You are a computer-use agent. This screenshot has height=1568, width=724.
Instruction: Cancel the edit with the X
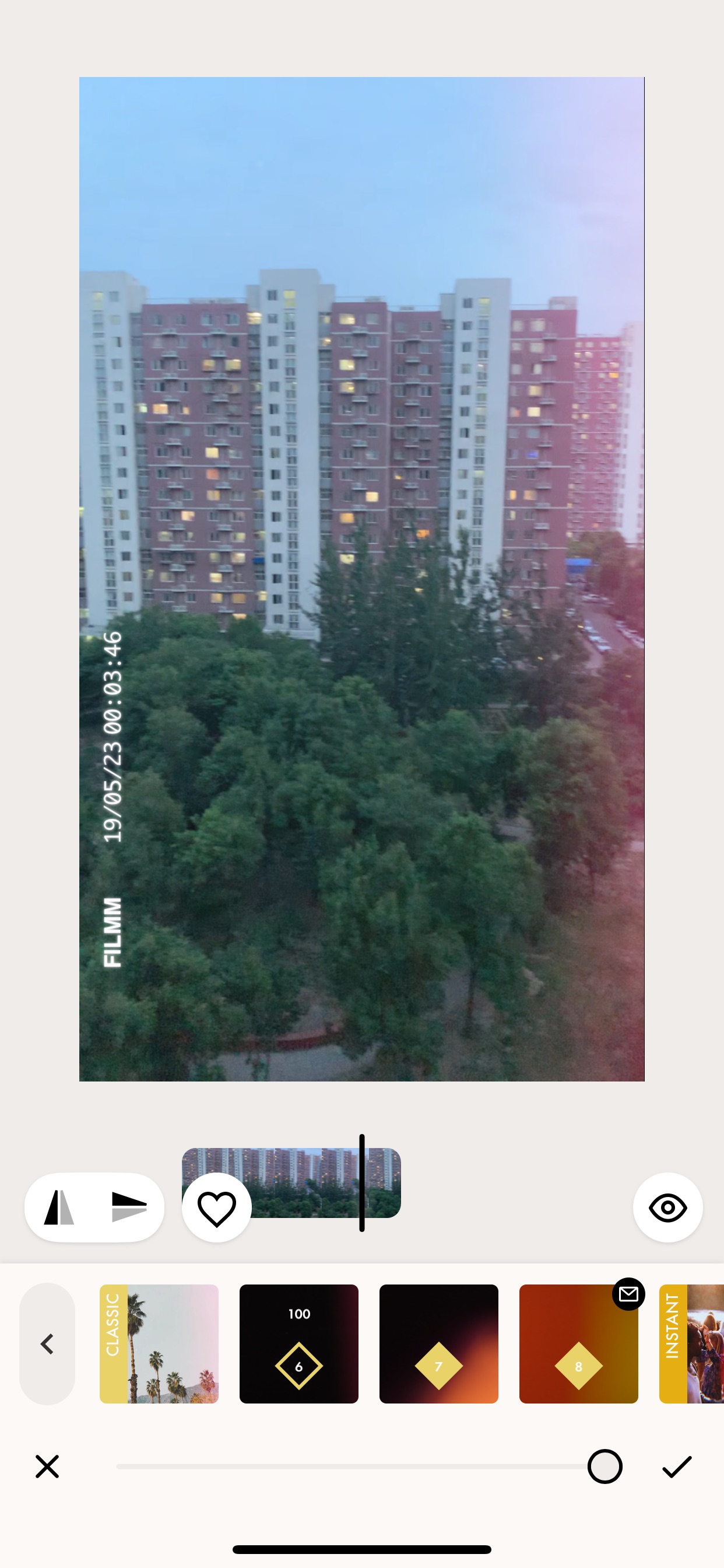pos(47,1467)
